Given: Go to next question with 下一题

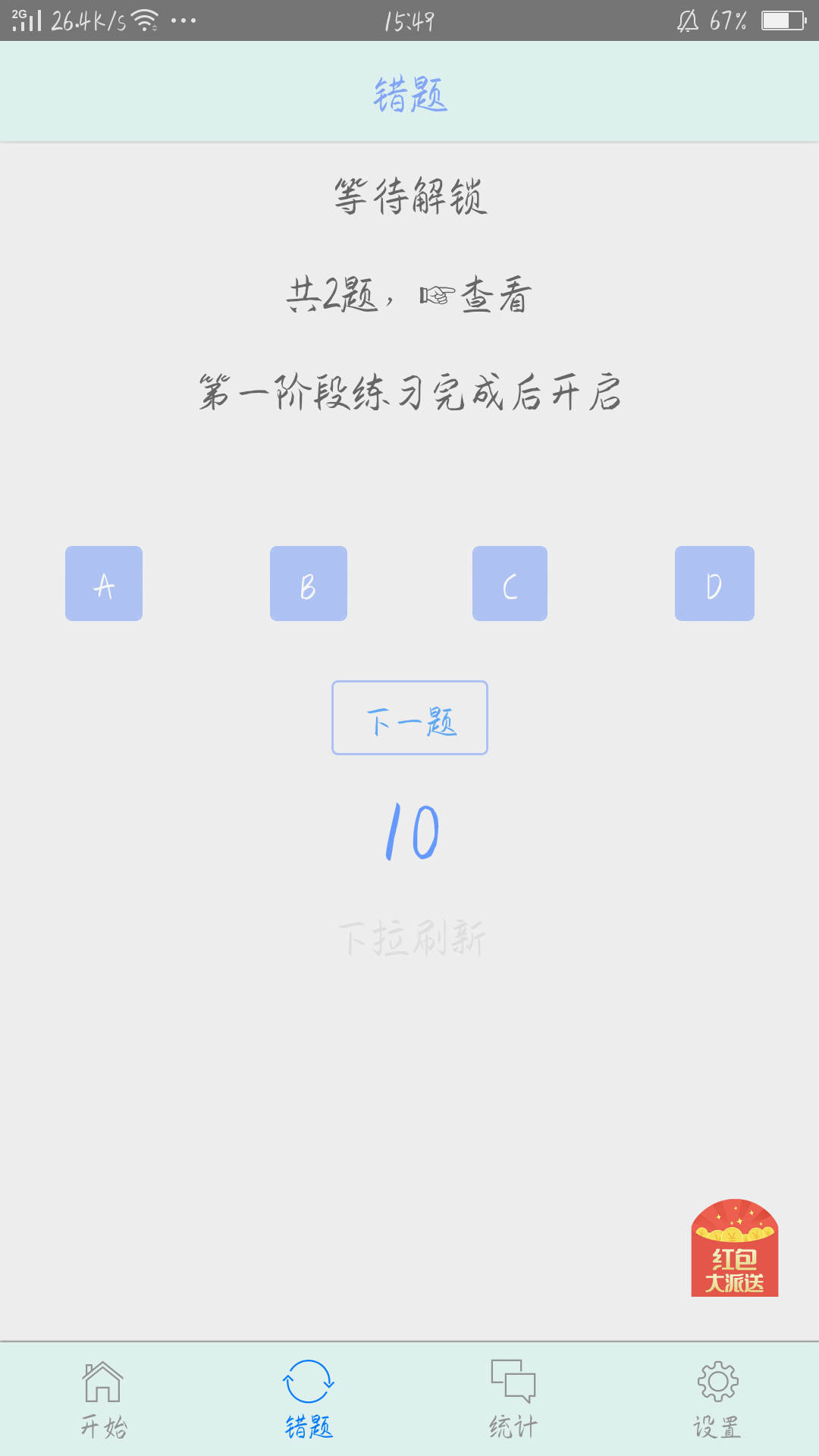Looking at the screenshot, I should tap(409, 717).
